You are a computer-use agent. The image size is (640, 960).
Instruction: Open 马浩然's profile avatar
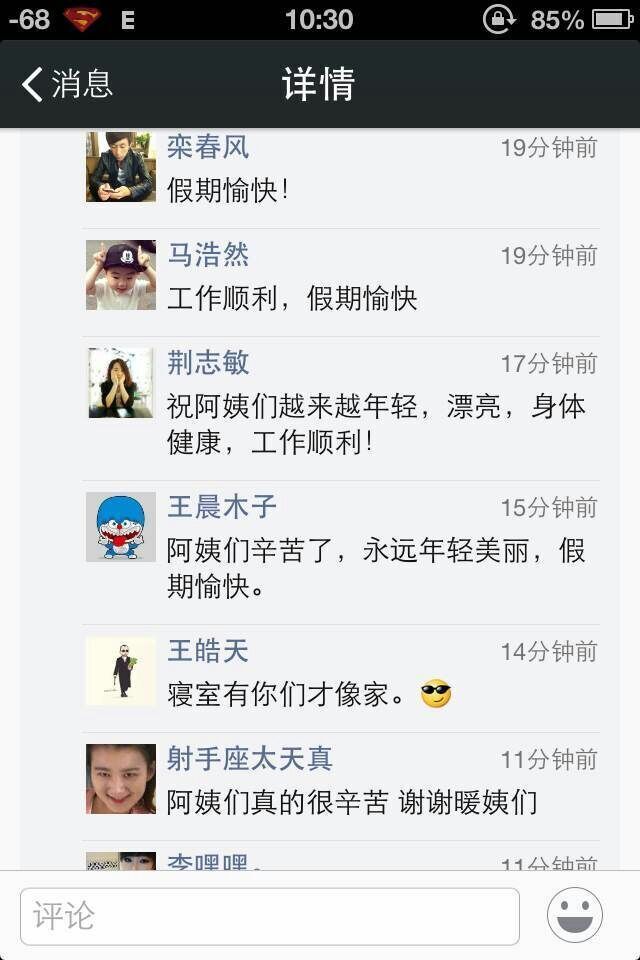coord(121,275)
